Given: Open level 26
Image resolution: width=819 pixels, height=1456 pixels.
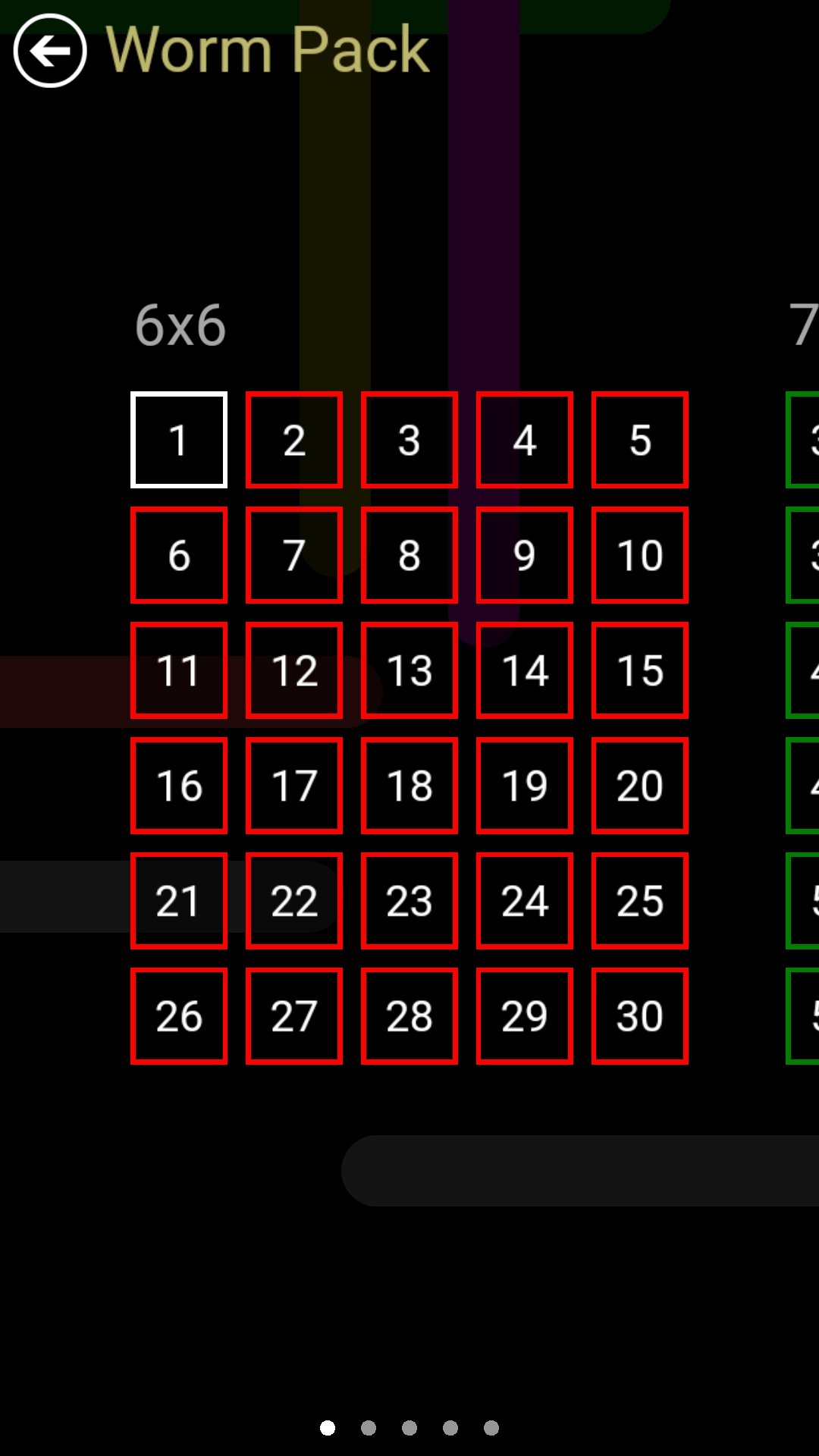Looking at the screenshot, I should [179, 1016].
